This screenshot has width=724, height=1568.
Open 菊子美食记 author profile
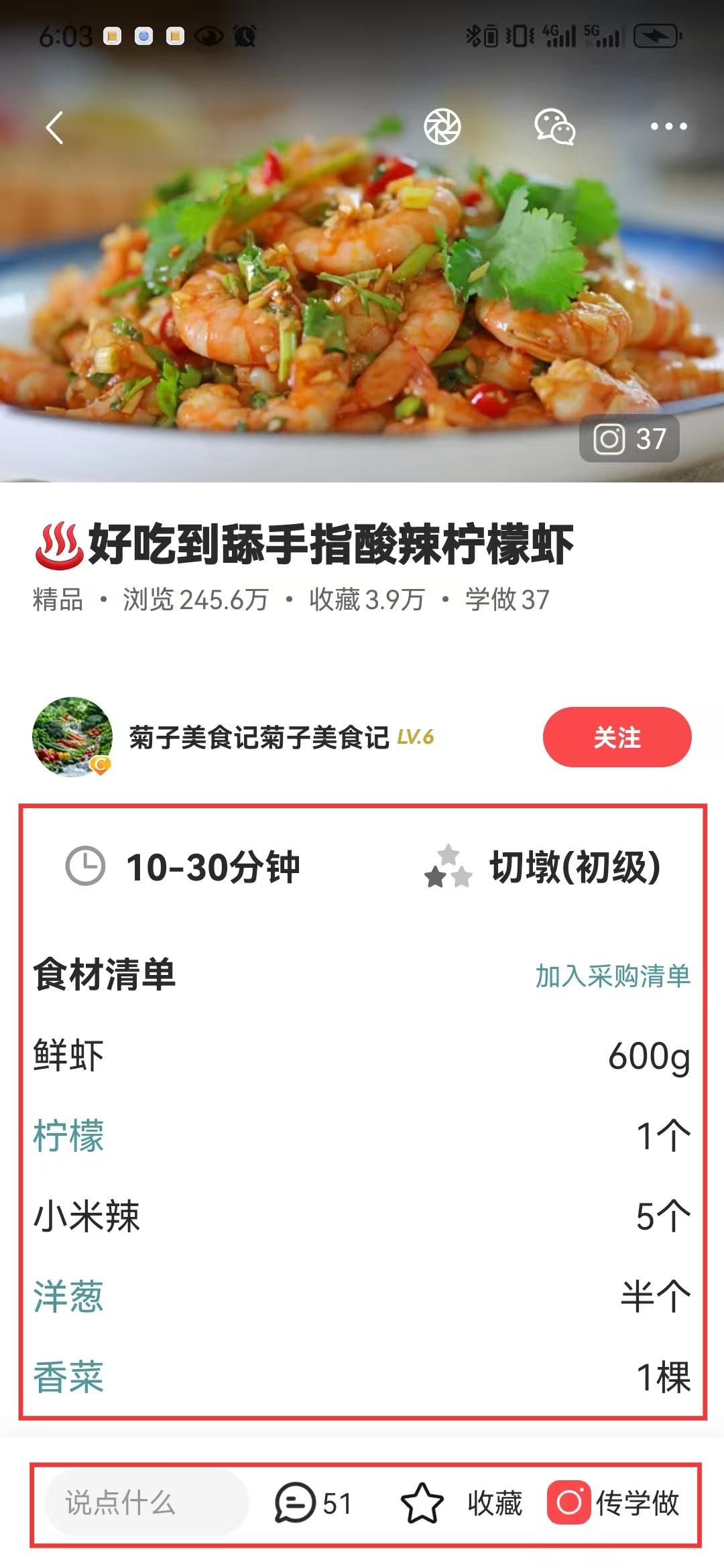coord(72,736)
